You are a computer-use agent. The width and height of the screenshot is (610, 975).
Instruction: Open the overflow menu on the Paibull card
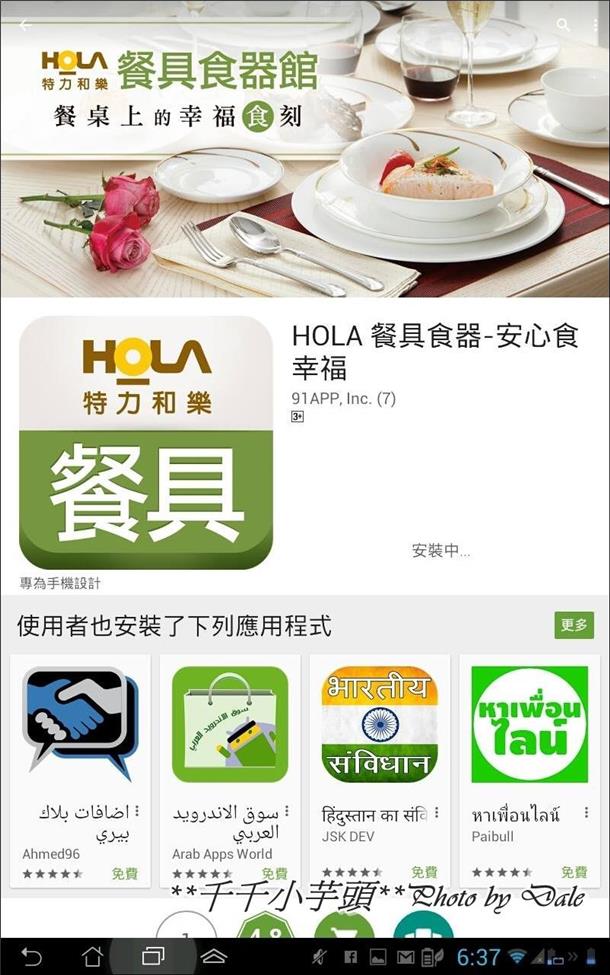(587, 813)
